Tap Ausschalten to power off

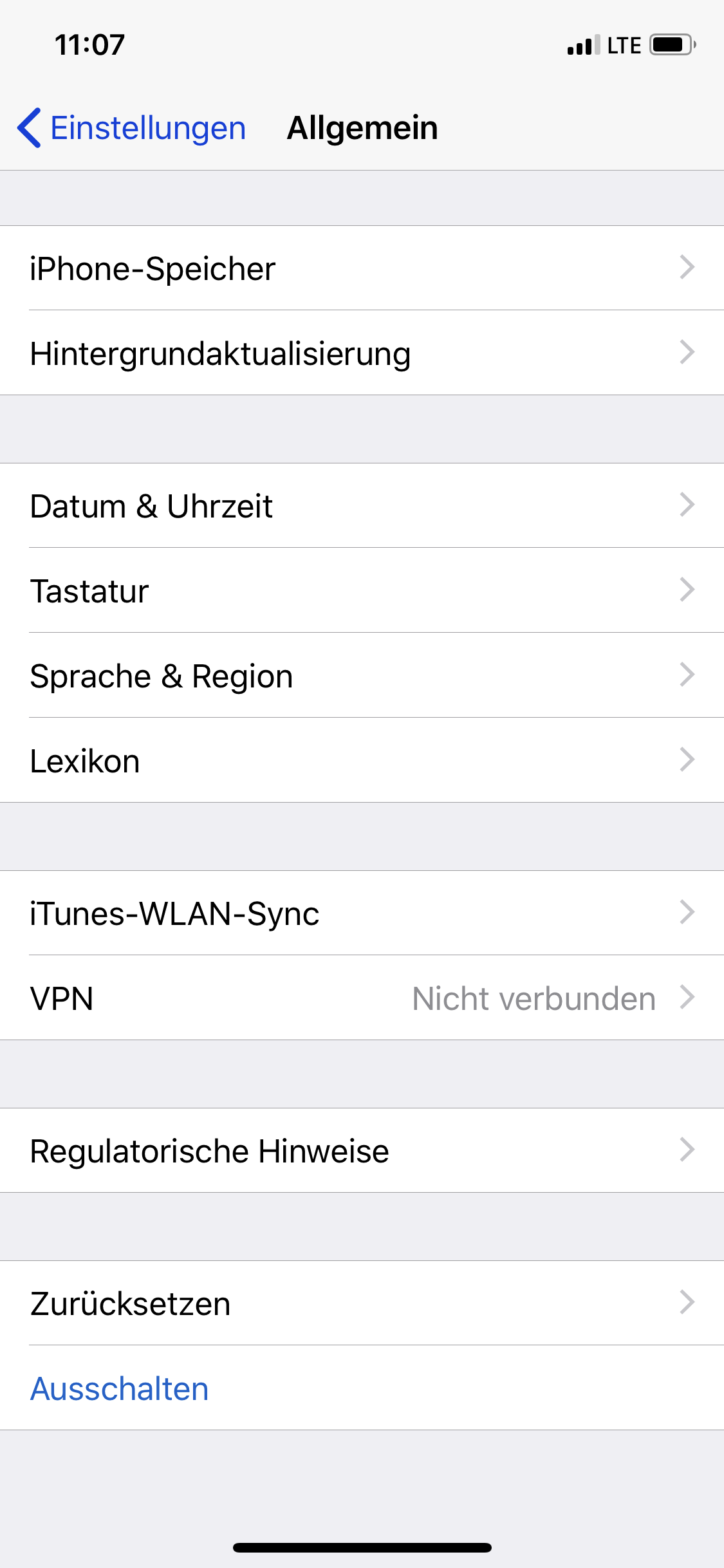pyautogui.click(x=120, y=1388)
